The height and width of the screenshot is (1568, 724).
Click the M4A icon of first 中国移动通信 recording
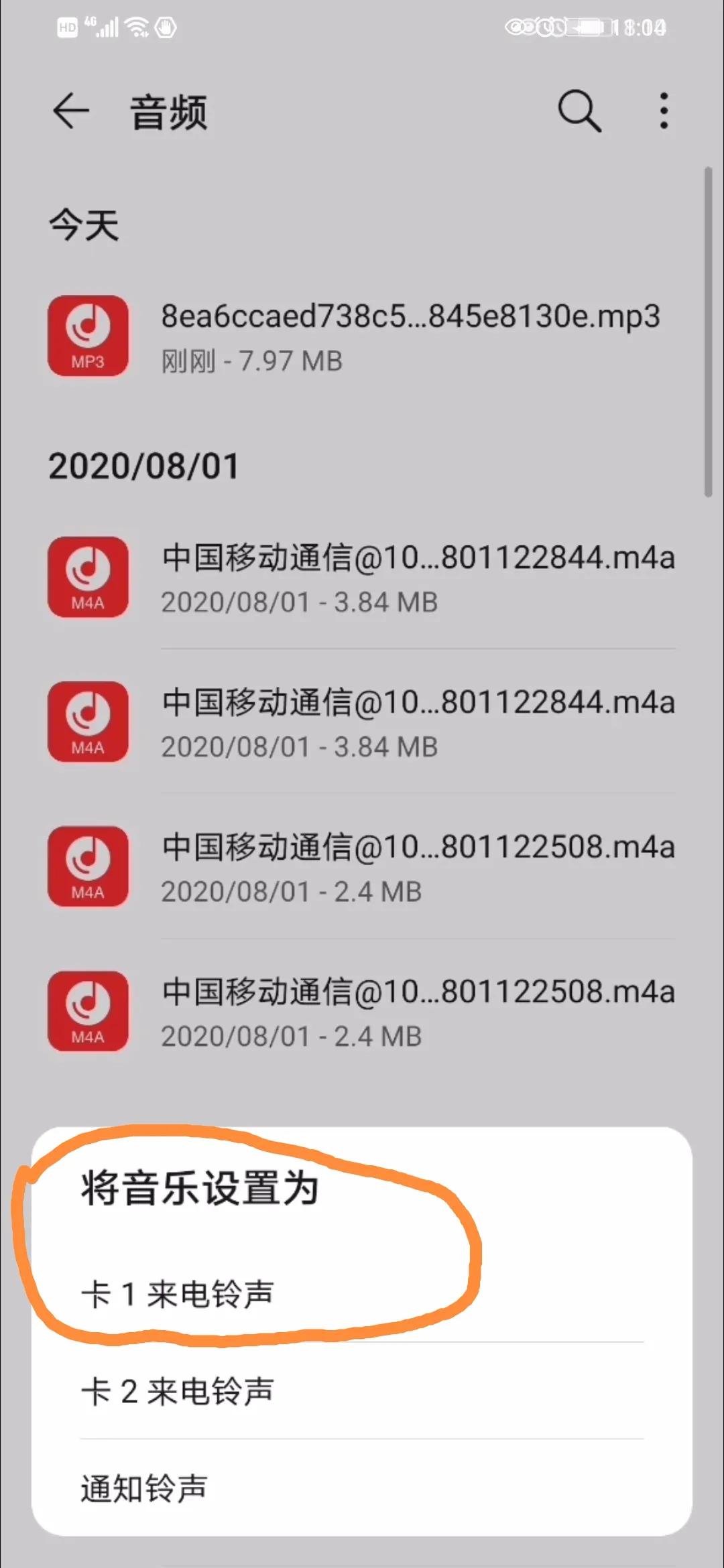(88, 578)
